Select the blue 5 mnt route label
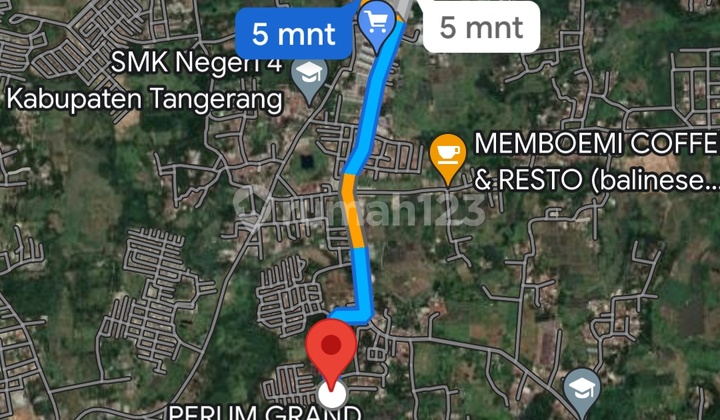Viewport: 720px width, 420px height. [292, 34]
